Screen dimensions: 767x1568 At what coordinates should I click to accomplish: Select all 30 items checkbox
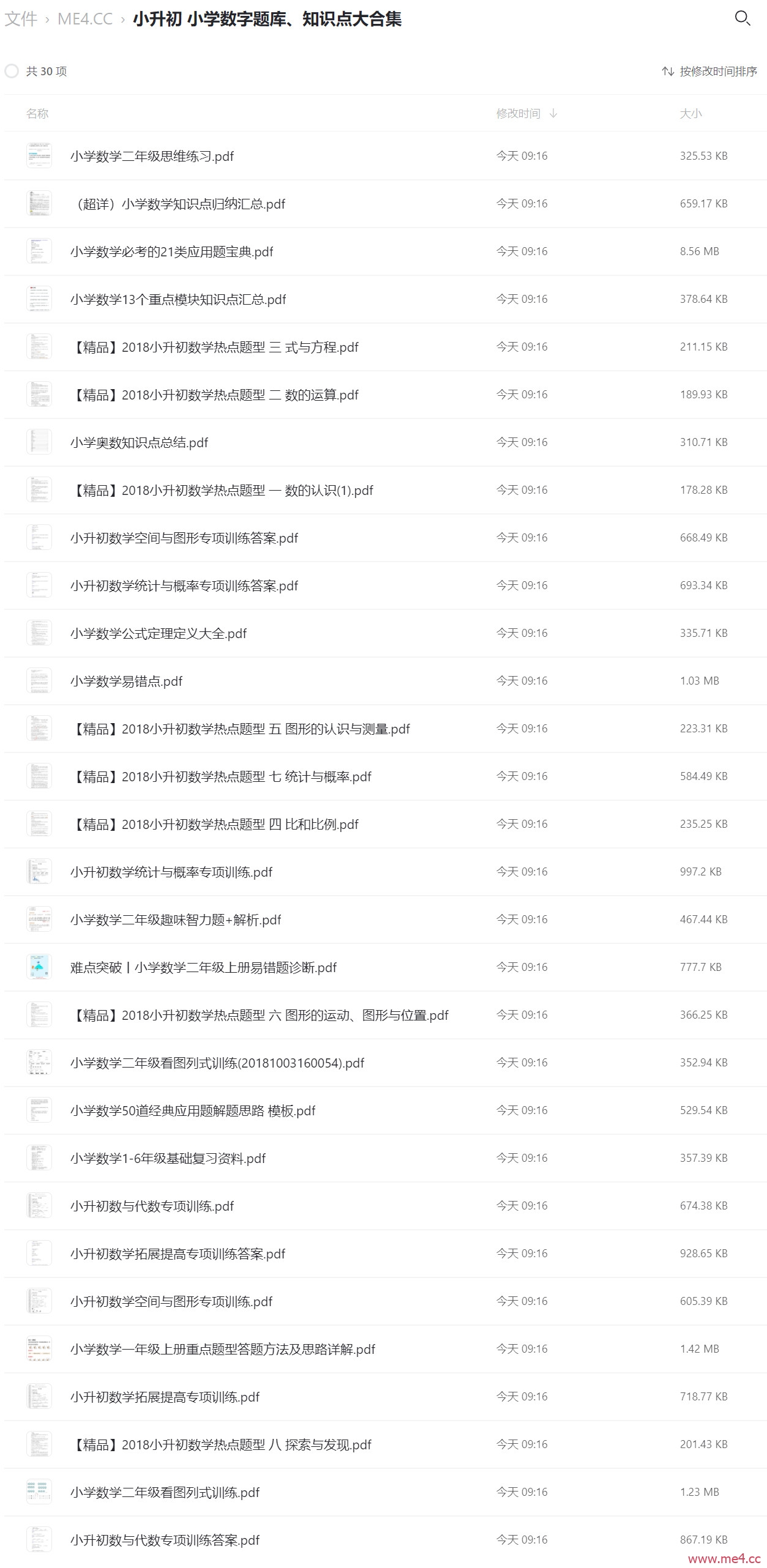click(x=12, y=72)
